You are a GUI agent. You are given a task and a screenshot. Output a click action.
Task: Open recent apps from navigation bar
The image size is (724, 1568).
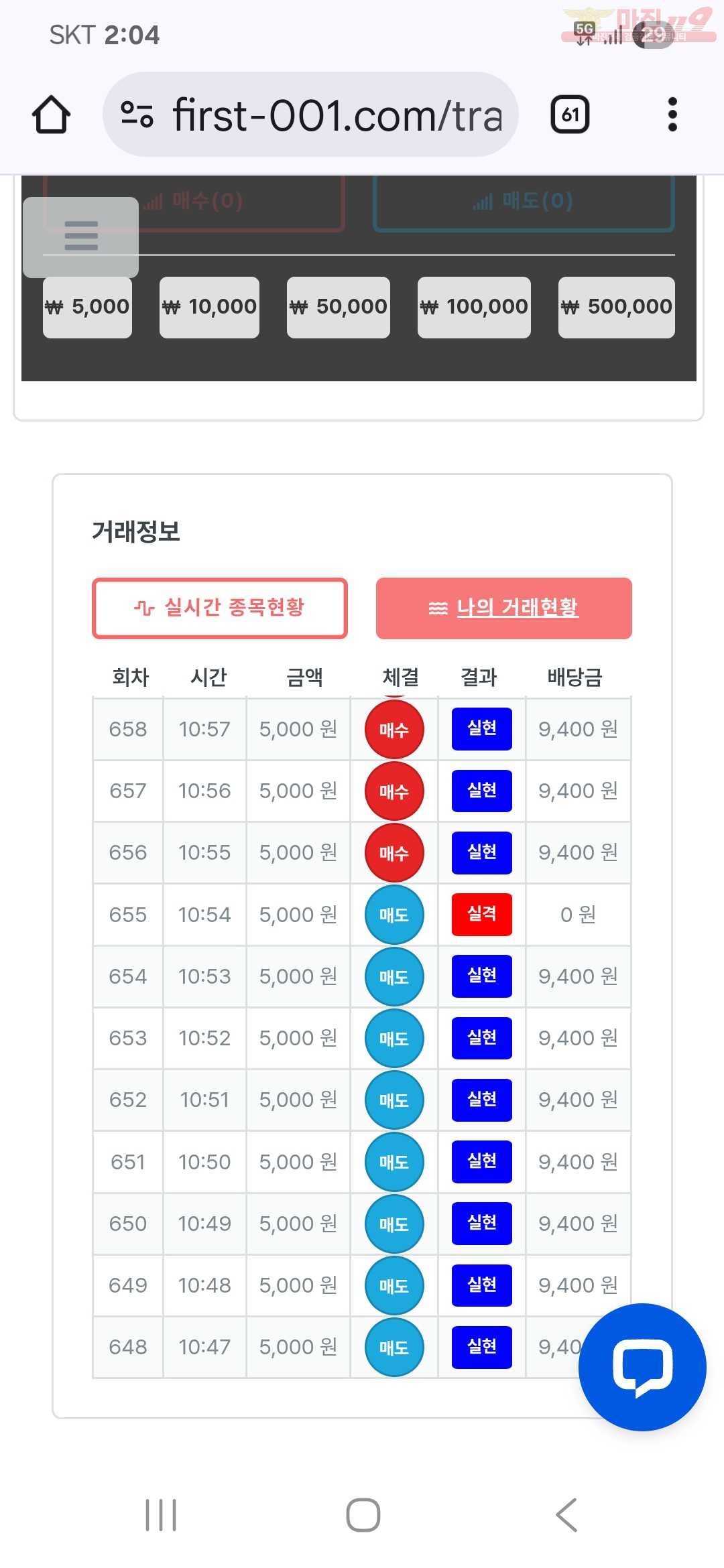coord(161,1514)
